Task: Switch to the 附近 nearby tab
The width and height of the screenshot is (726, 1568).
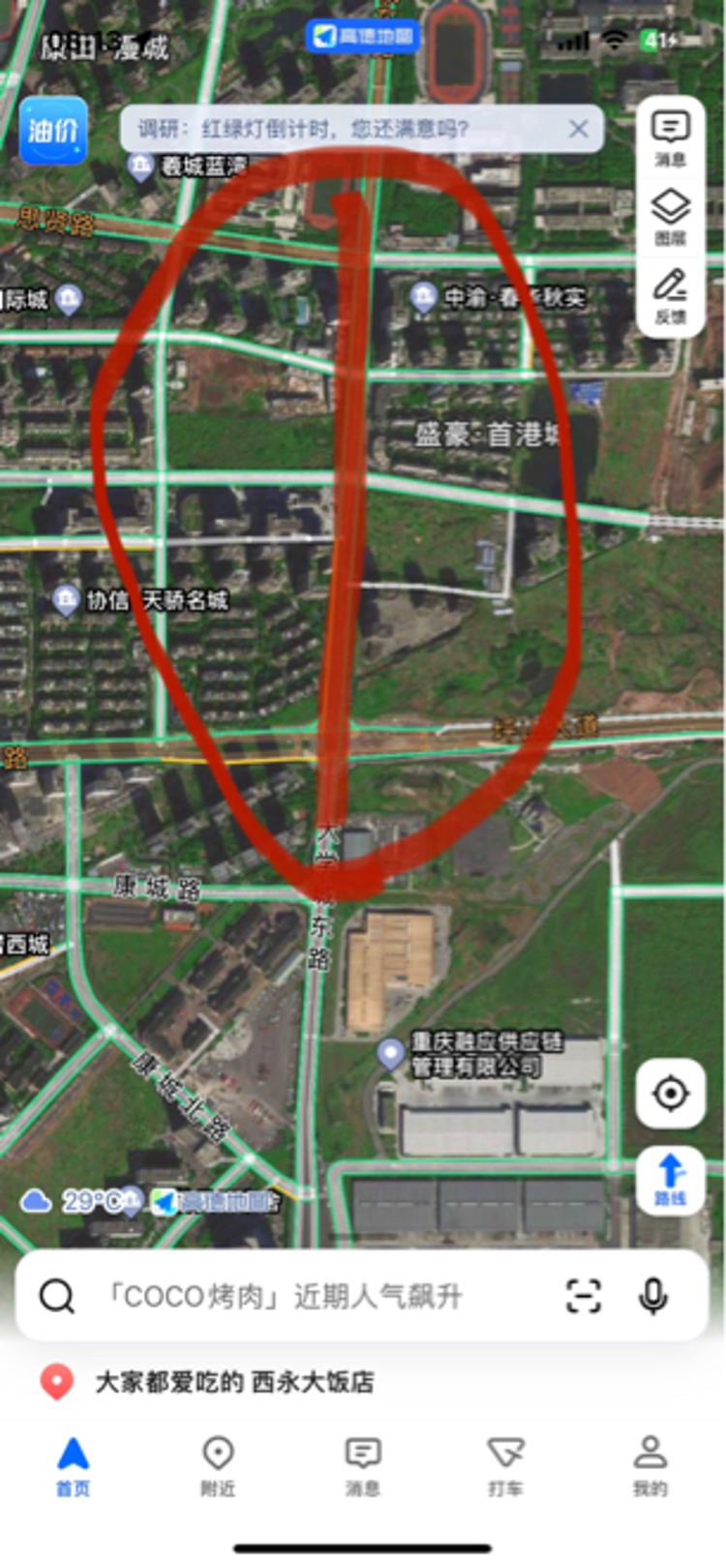Action: [x=218, y=1465]
